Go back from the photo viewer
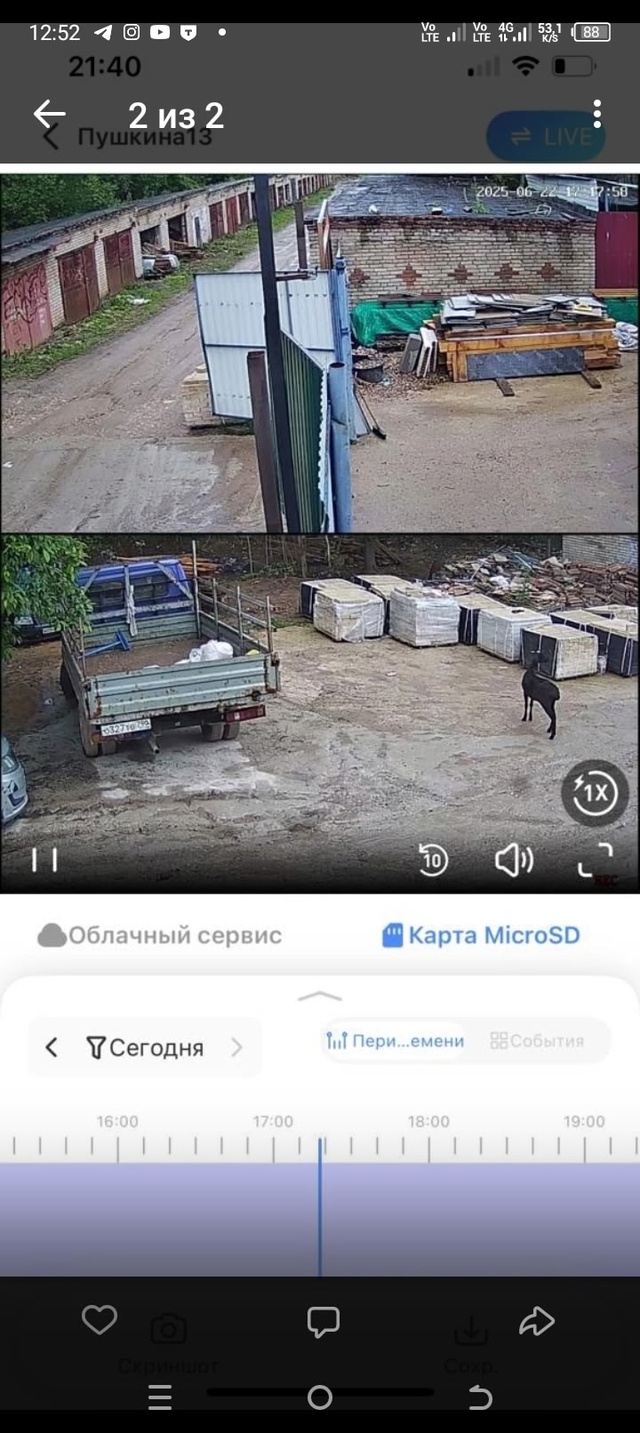Screen dimensions: 640x1433 (x=49, y=114)
